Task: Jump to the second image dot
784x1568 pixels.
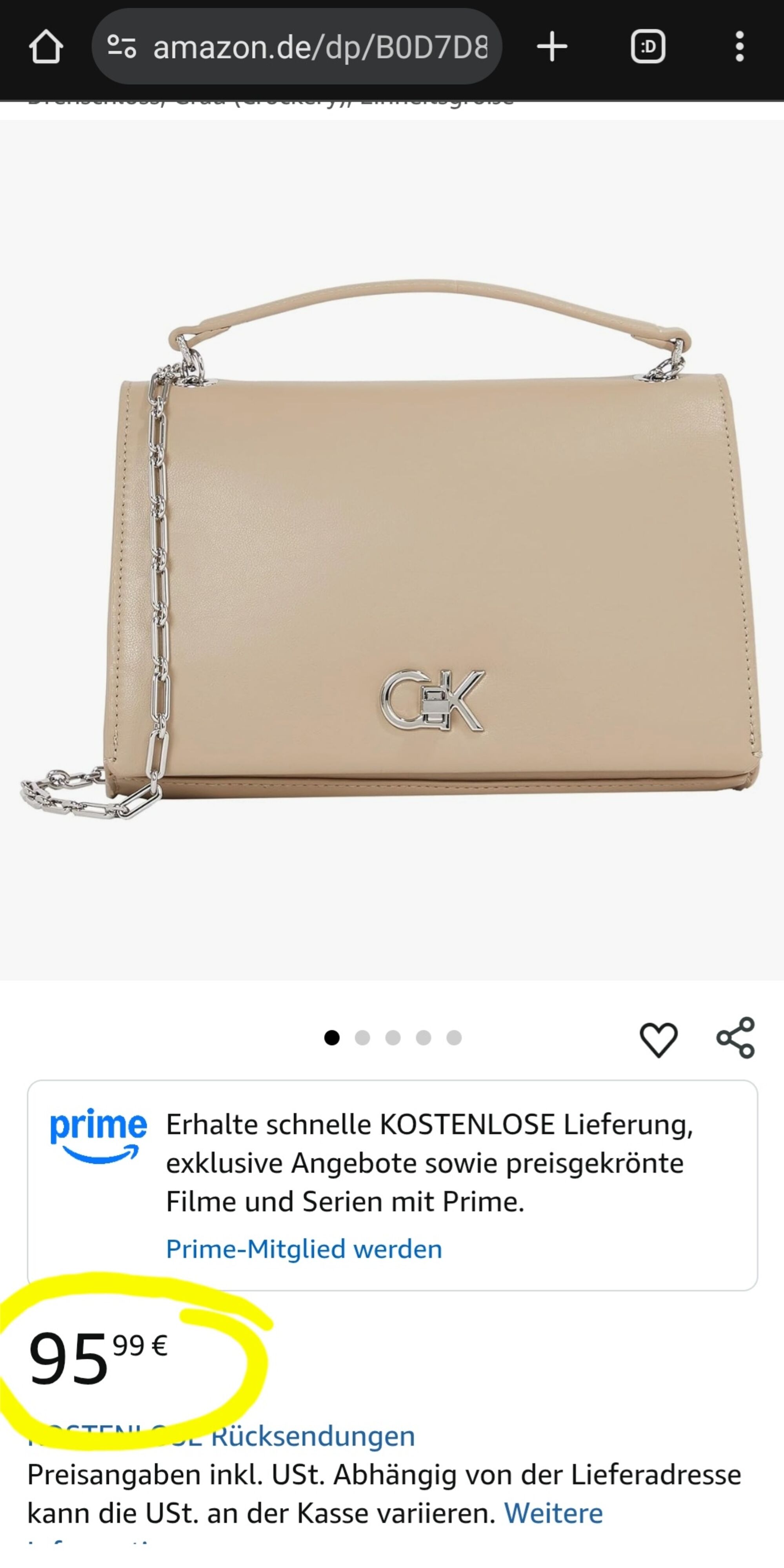Action: tap(362, 1037)
